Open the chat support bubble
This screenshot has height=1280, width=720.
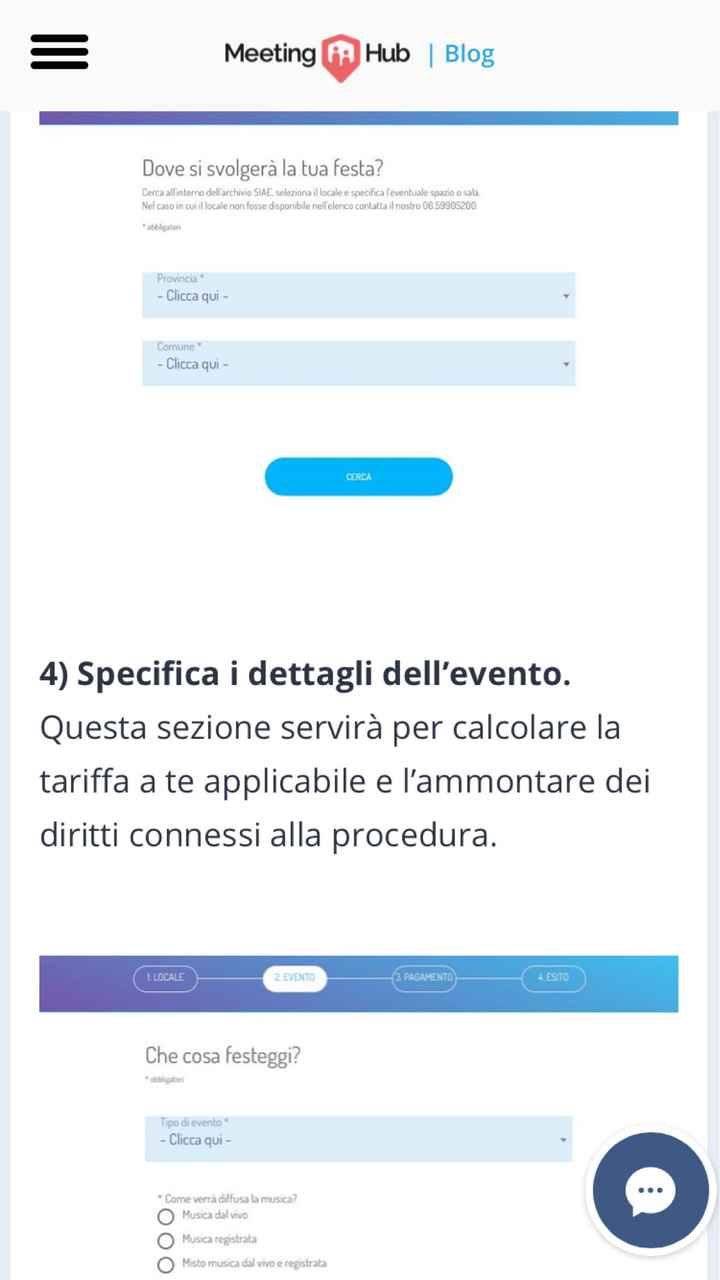click(x=650, y=1190)
